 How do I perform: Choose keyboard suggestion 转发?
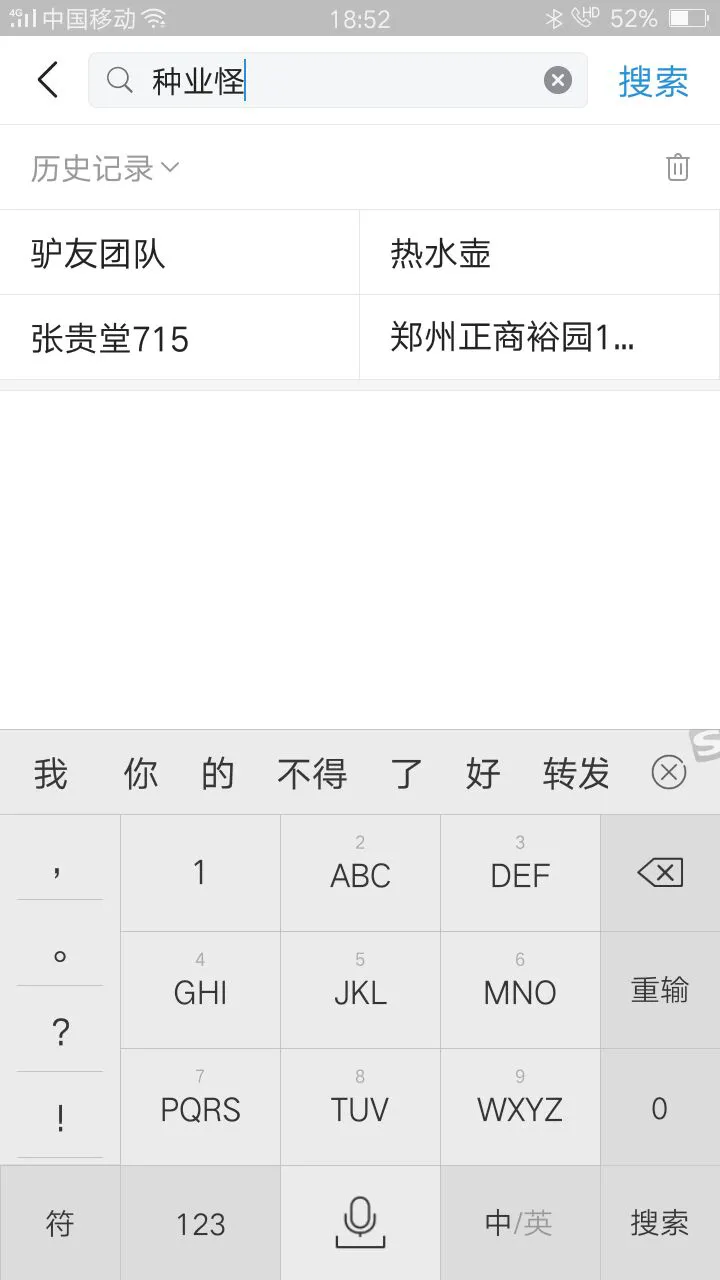coord(576,773)
